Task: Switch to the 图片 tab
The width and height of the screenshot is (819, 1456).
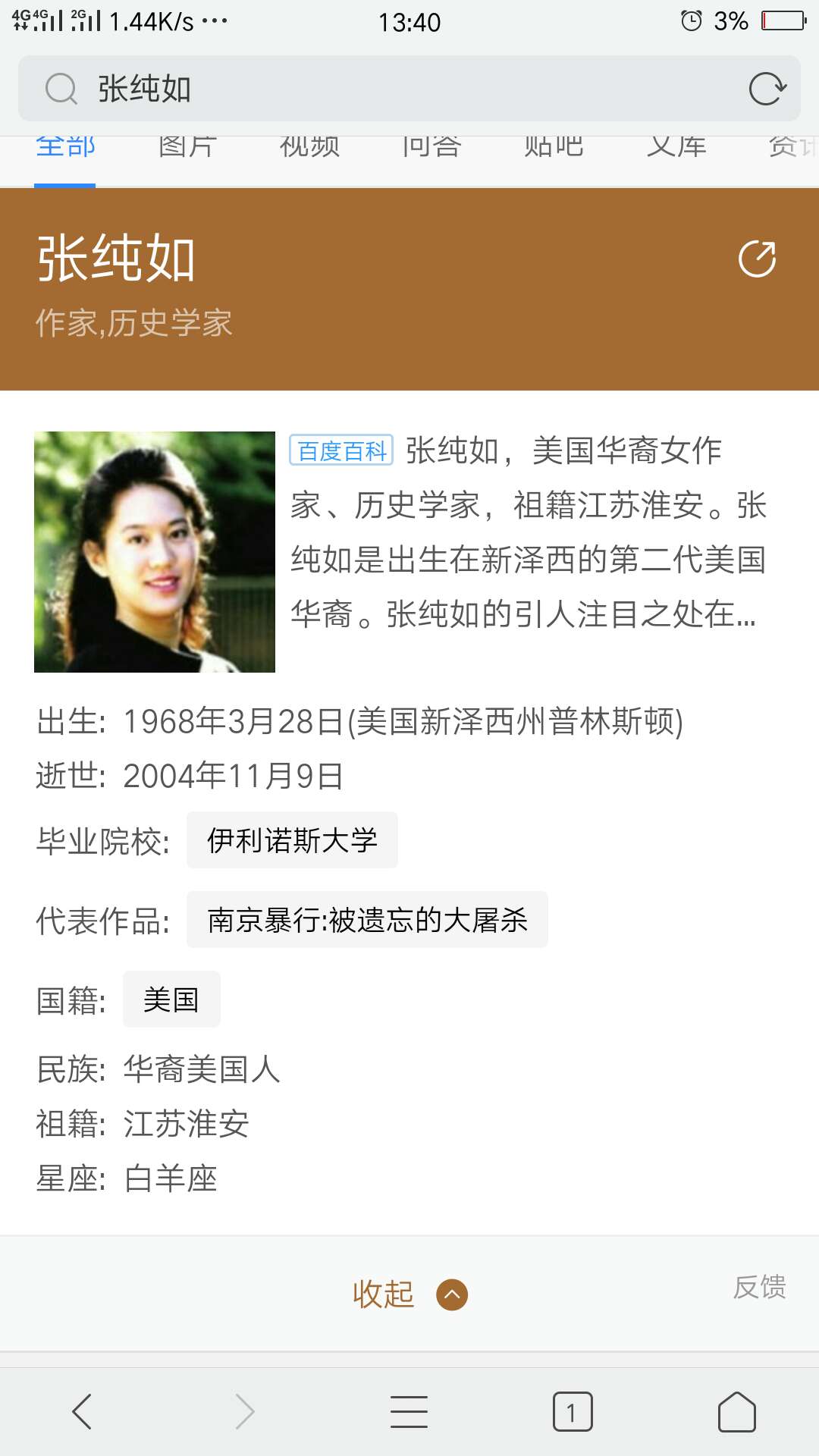Action: pos(187,148)
